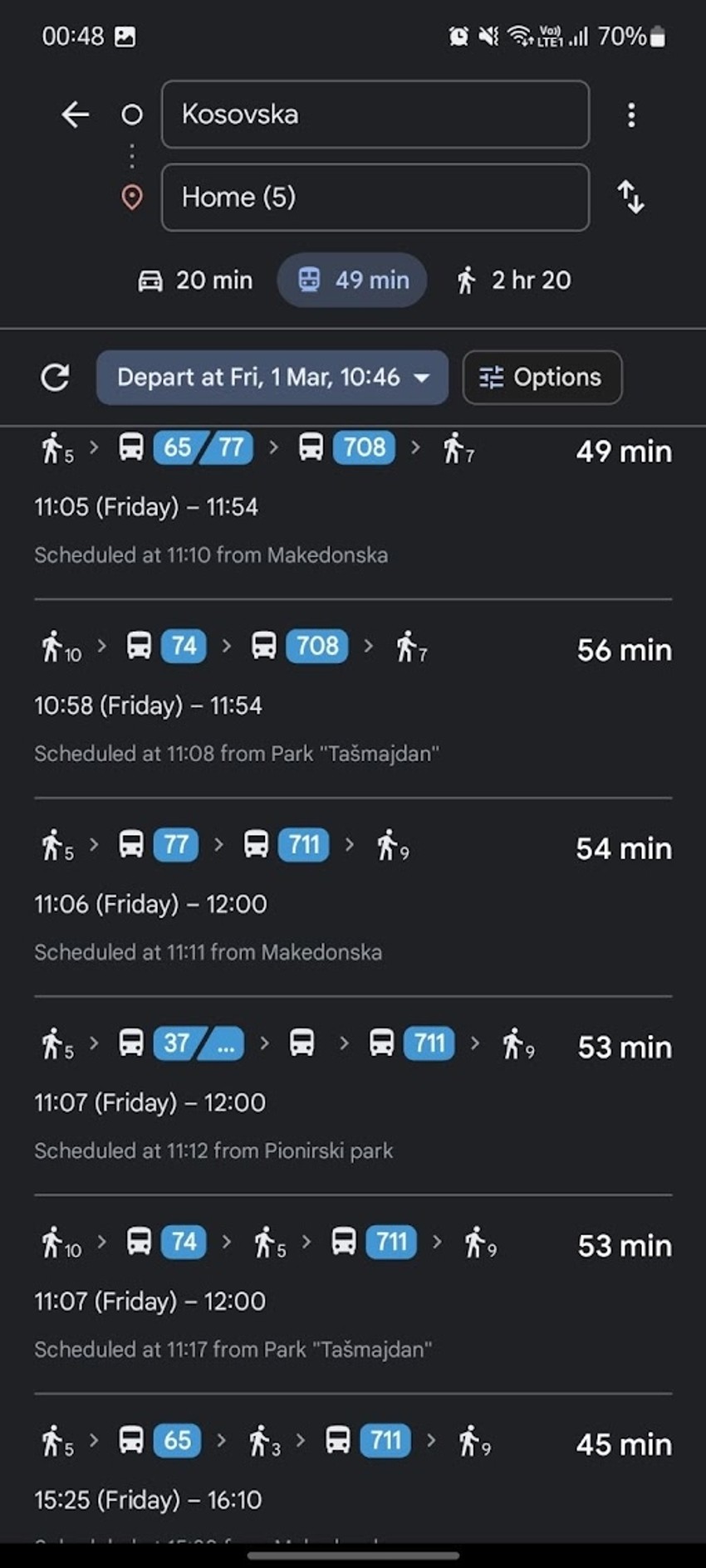This screenshot has width=706, height=1568.
Task: Open route Options
Action: [x=542, y=378]
